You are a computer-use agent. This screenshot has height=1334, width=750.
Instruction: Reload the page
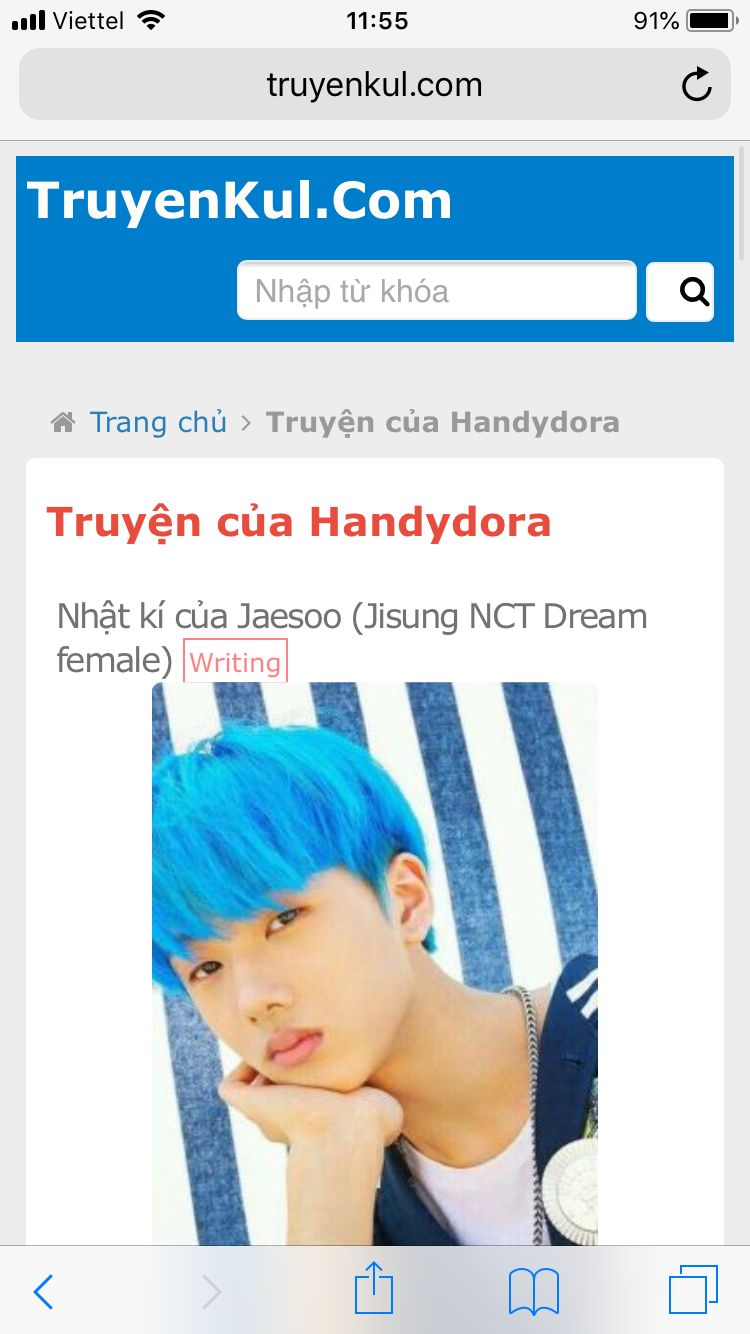coord(696,85)
